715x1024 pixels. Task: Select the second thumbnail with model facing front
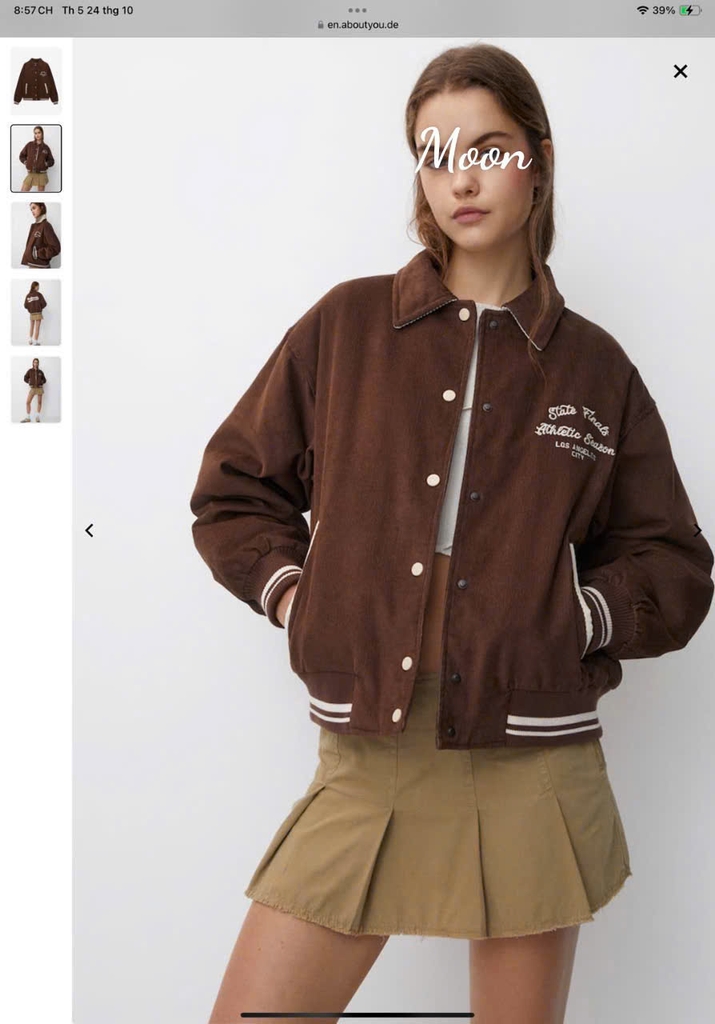point(36,158)
